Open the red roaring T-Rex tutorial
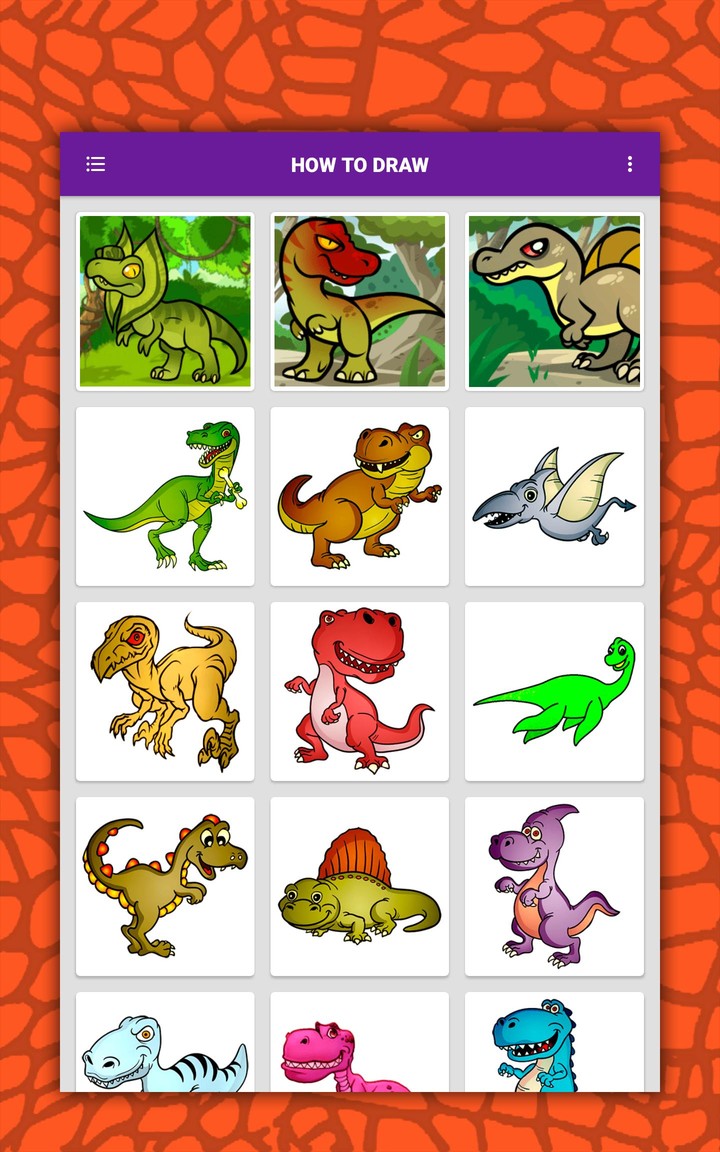Viewport: 720px width, 1152px height. point(360,690)
